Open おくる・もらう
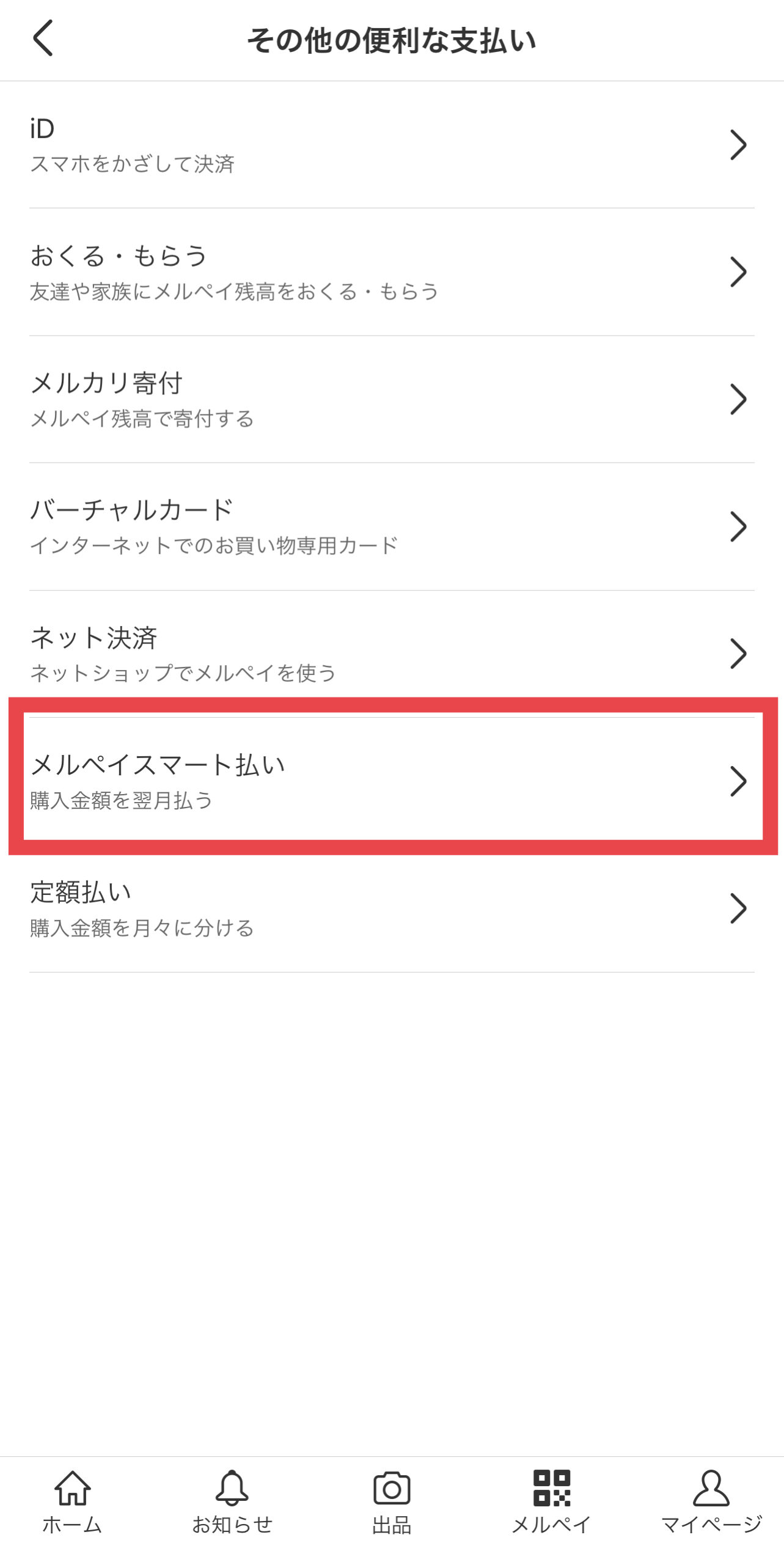 [x=391, y=272]
